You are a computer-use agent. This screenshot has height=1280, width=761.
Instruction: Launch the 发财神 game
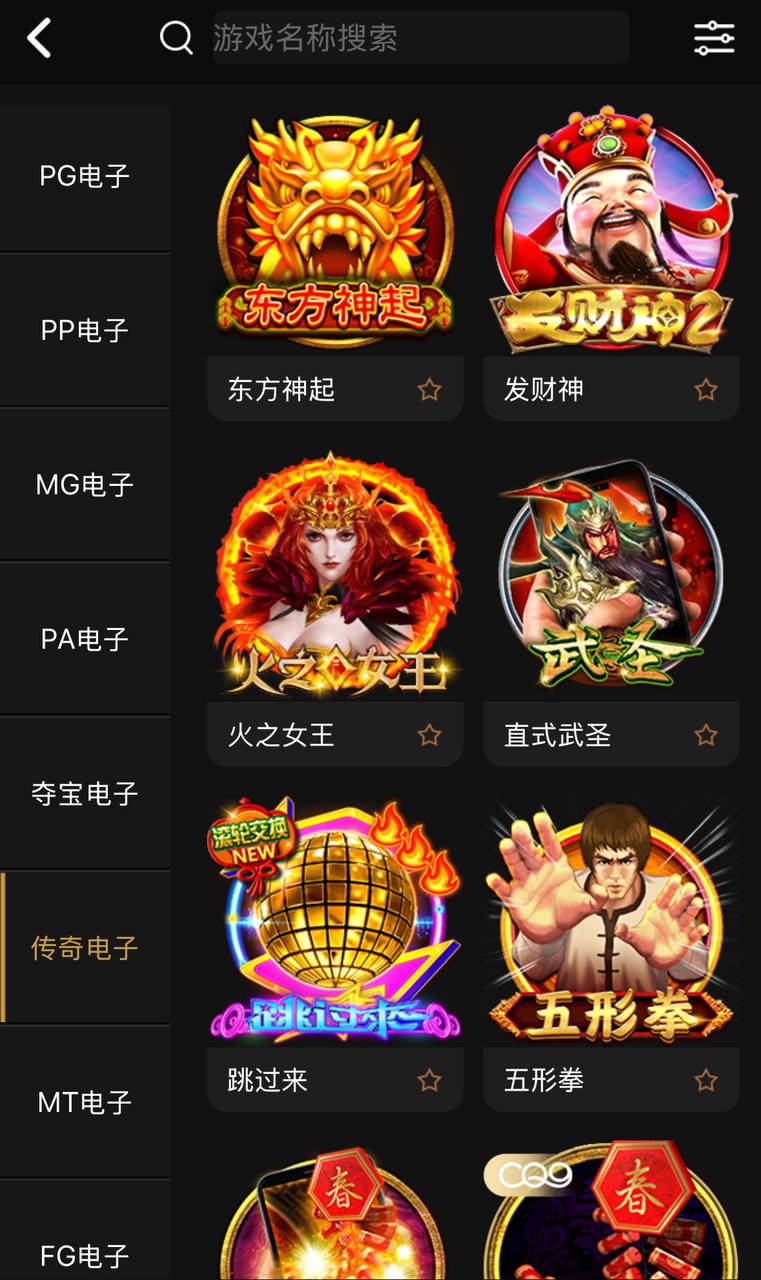pos(611,232)
